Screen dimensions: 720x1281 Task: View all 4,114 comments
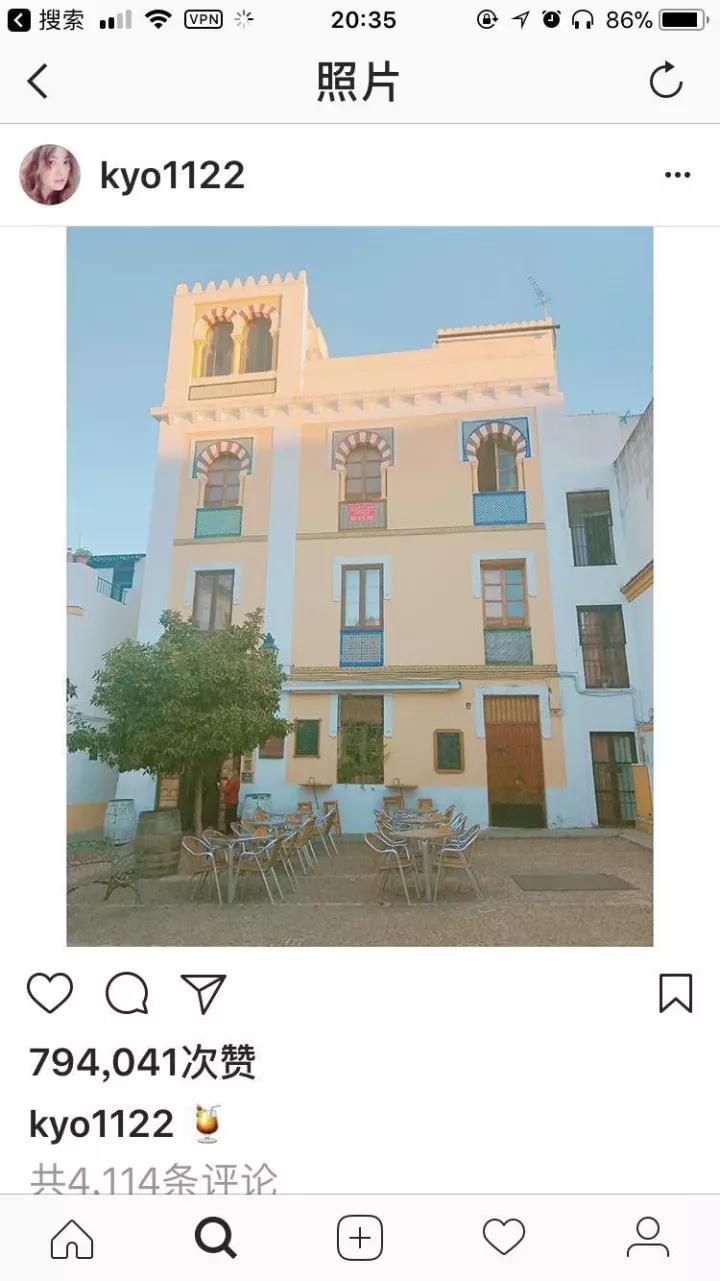153,1179
